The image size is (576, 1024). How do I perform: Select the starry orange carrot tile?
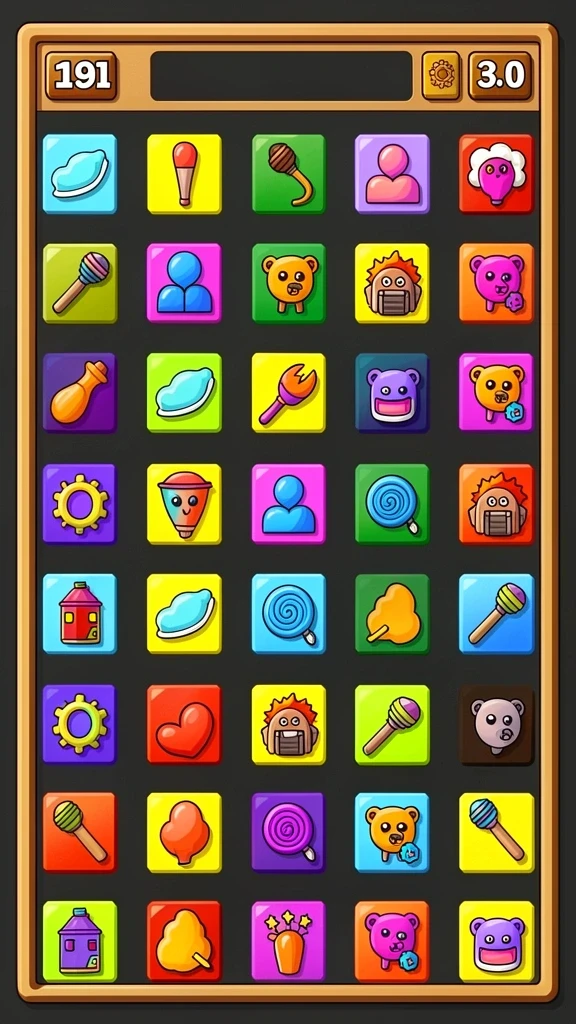289,942
